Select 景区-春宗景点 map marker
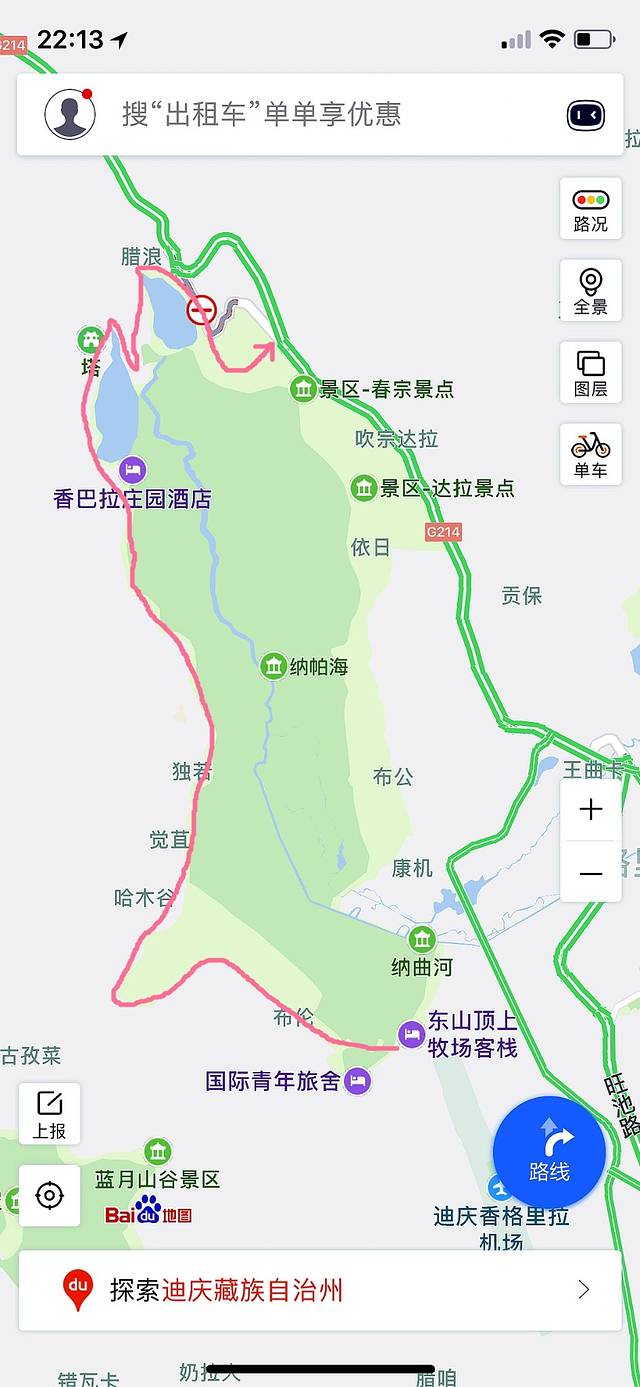The image size is (640, 1387). (x=303, y=389)
